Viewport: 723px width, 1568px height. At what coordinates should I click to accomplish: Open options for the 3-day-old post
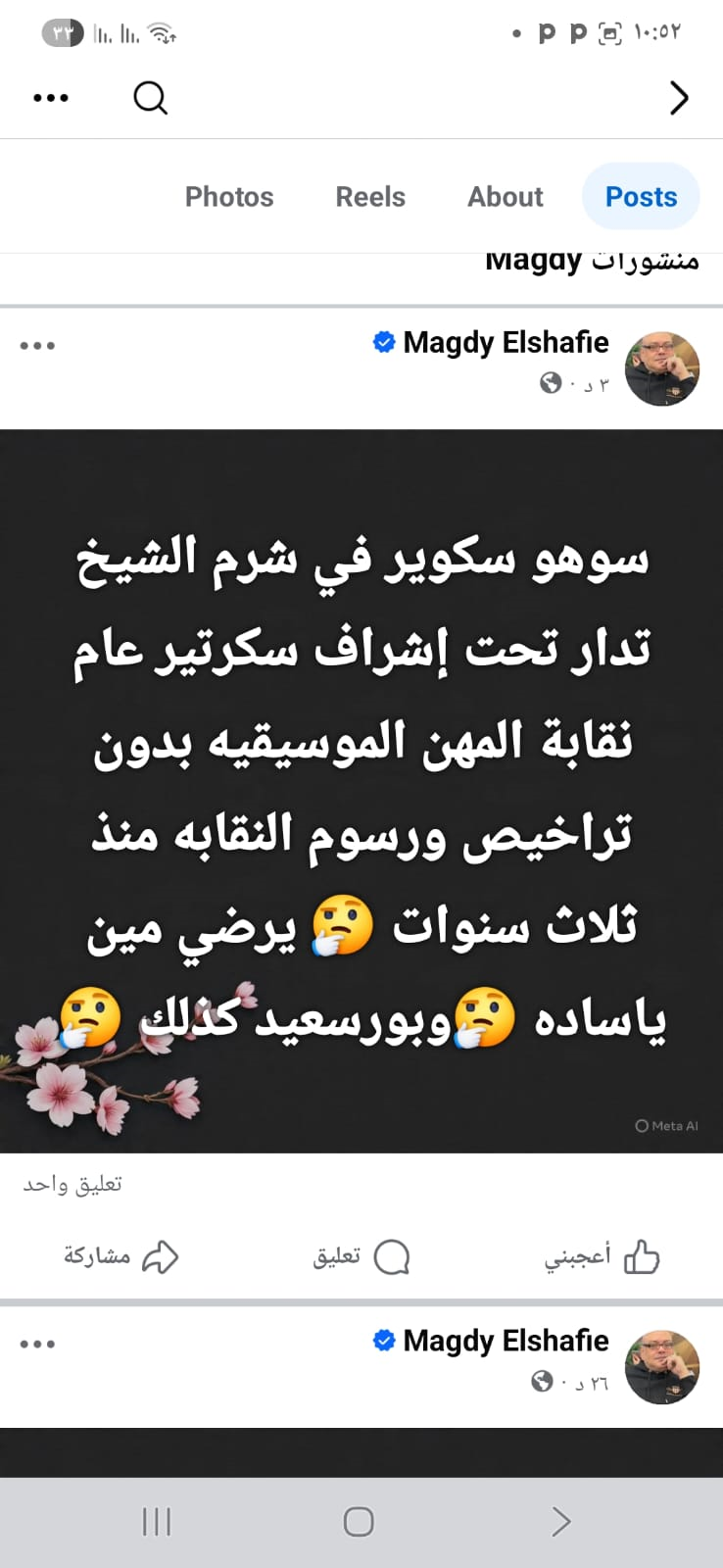click(37, 346)
